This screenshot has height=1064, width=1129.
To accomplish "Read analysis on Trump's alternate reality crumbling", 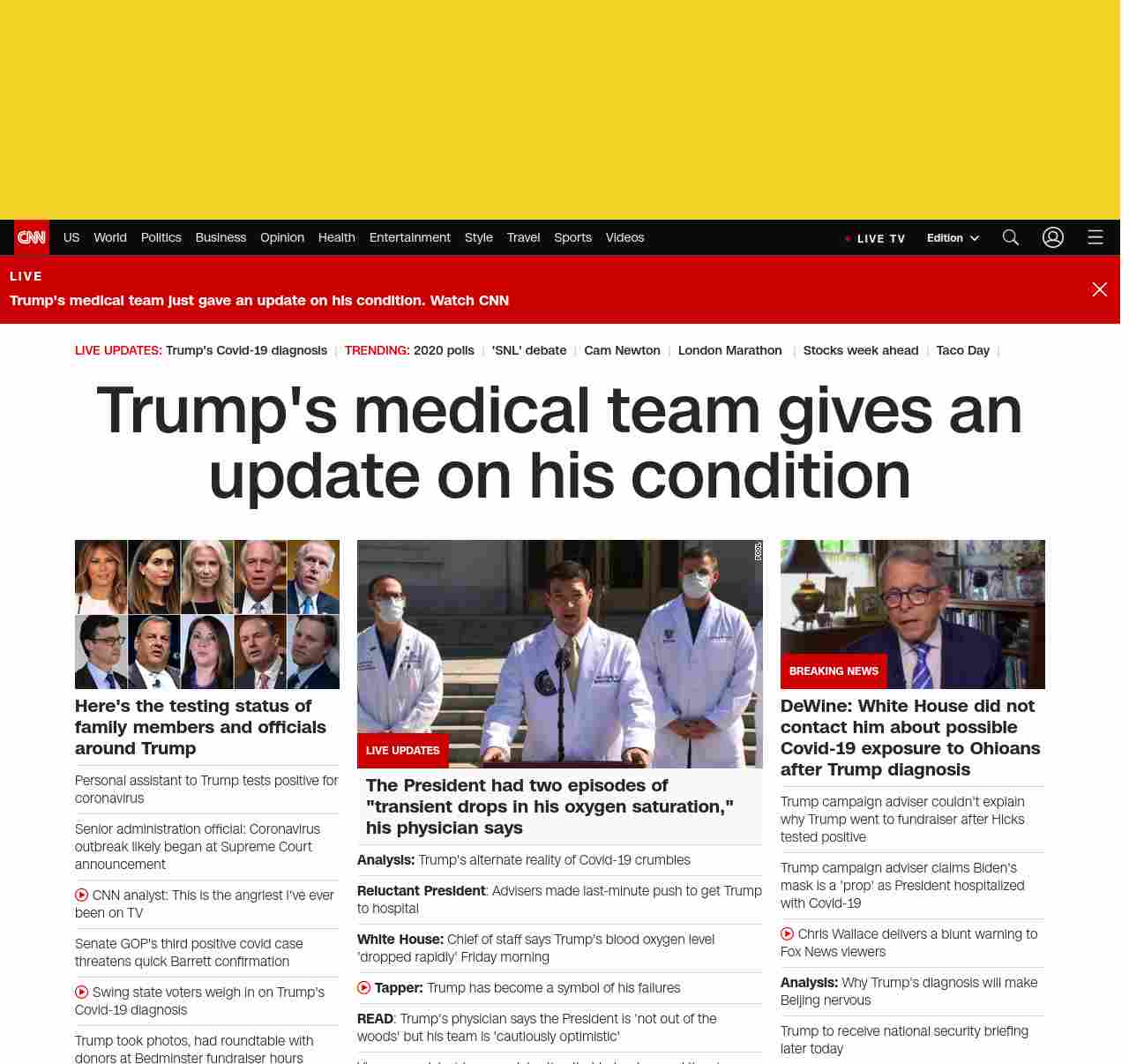I will click(x=553, y=859).
